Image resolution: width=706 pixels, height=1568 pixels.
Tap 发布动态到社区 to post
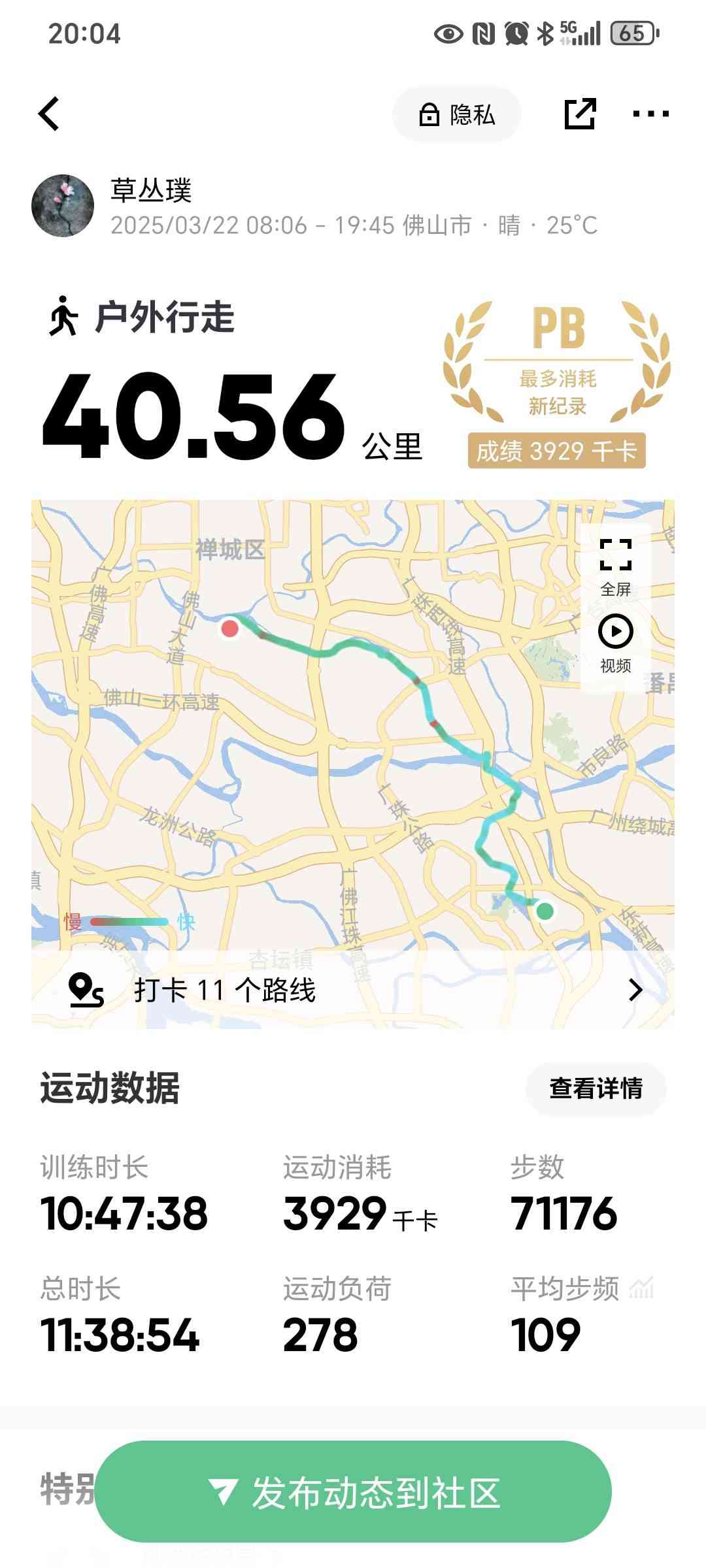click(x=353, y=1492)
